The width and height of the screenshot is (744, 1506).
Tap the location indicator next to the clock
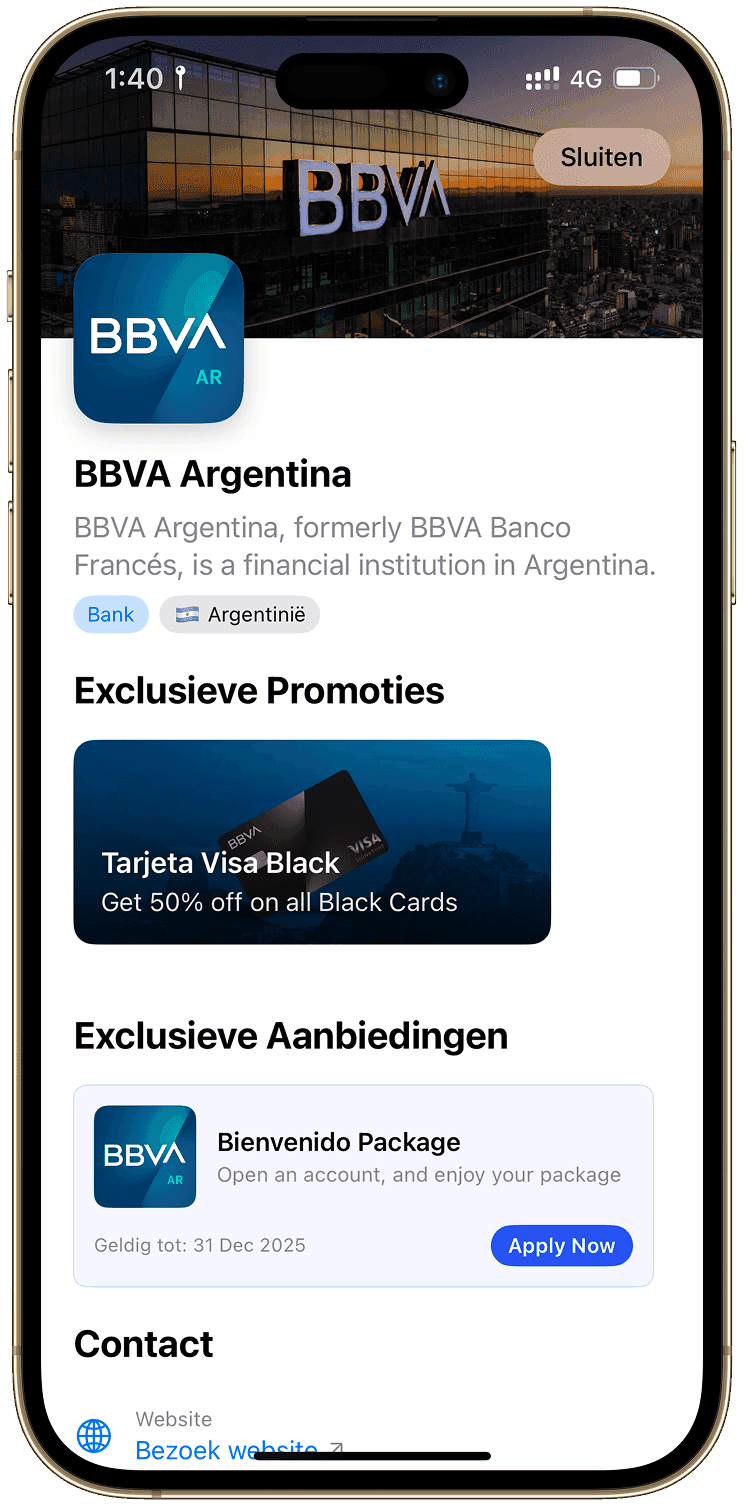(x=180, y=76)
